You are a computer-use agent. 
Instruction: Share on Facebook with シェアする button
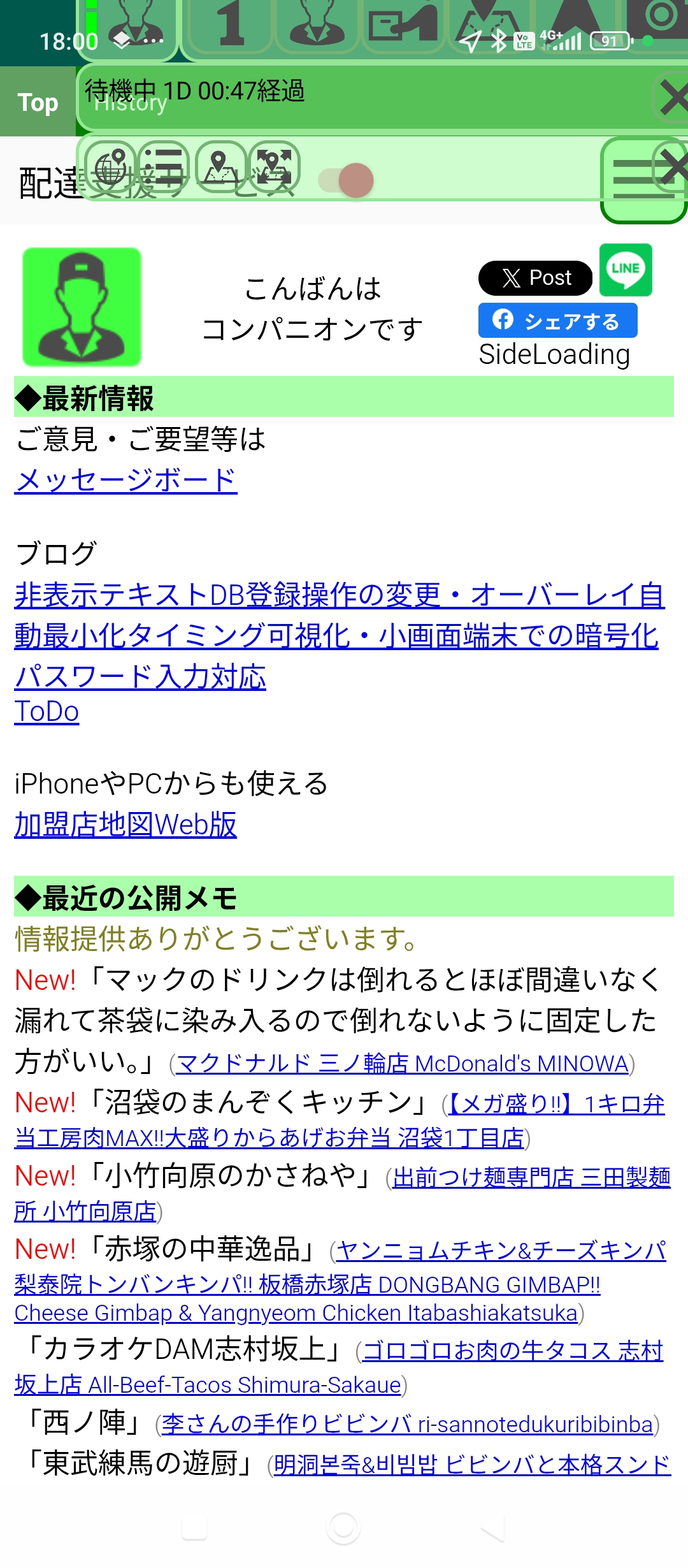click(557, 321)
